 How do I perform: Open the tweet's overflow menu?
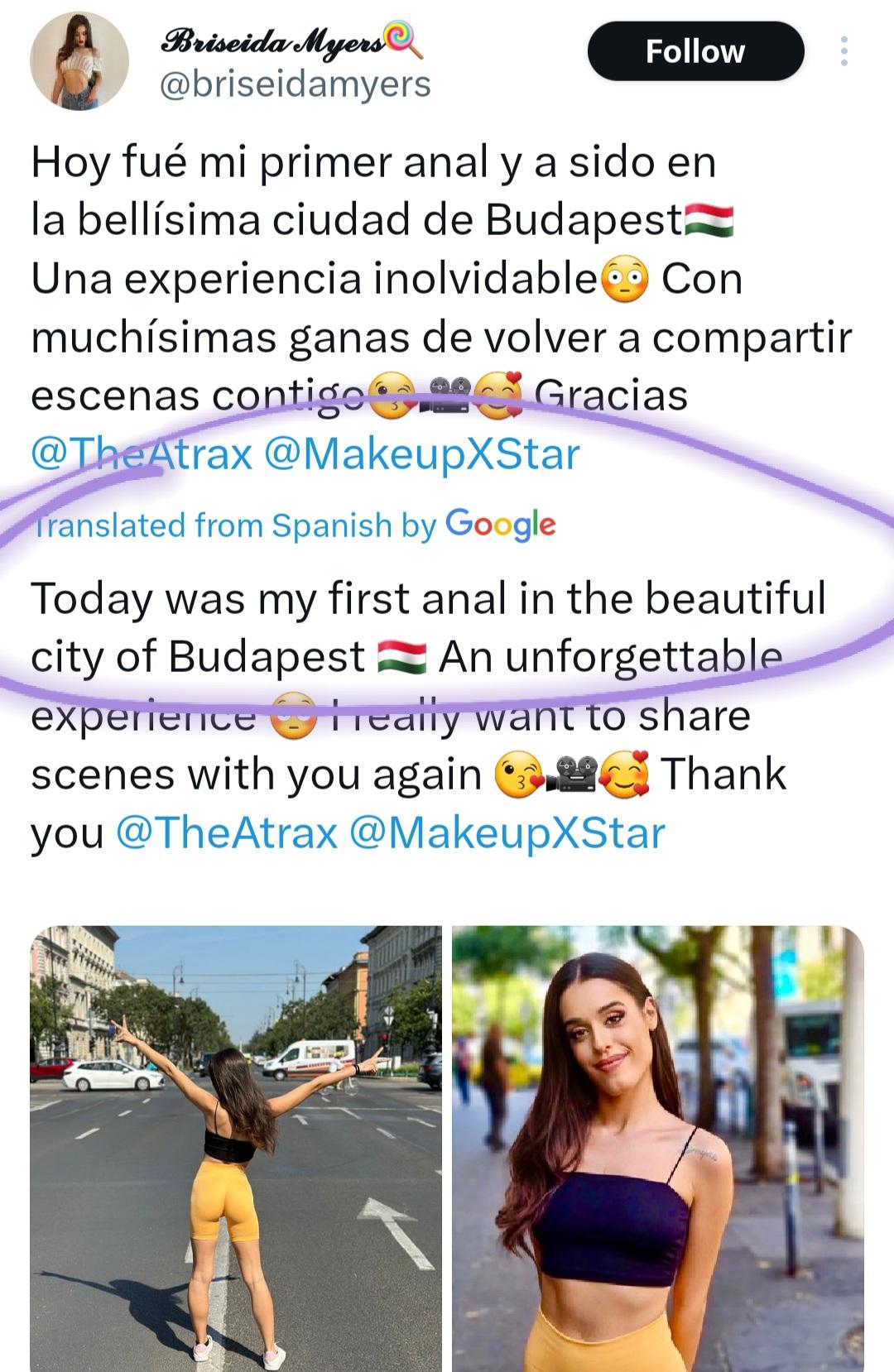[844, 51]
